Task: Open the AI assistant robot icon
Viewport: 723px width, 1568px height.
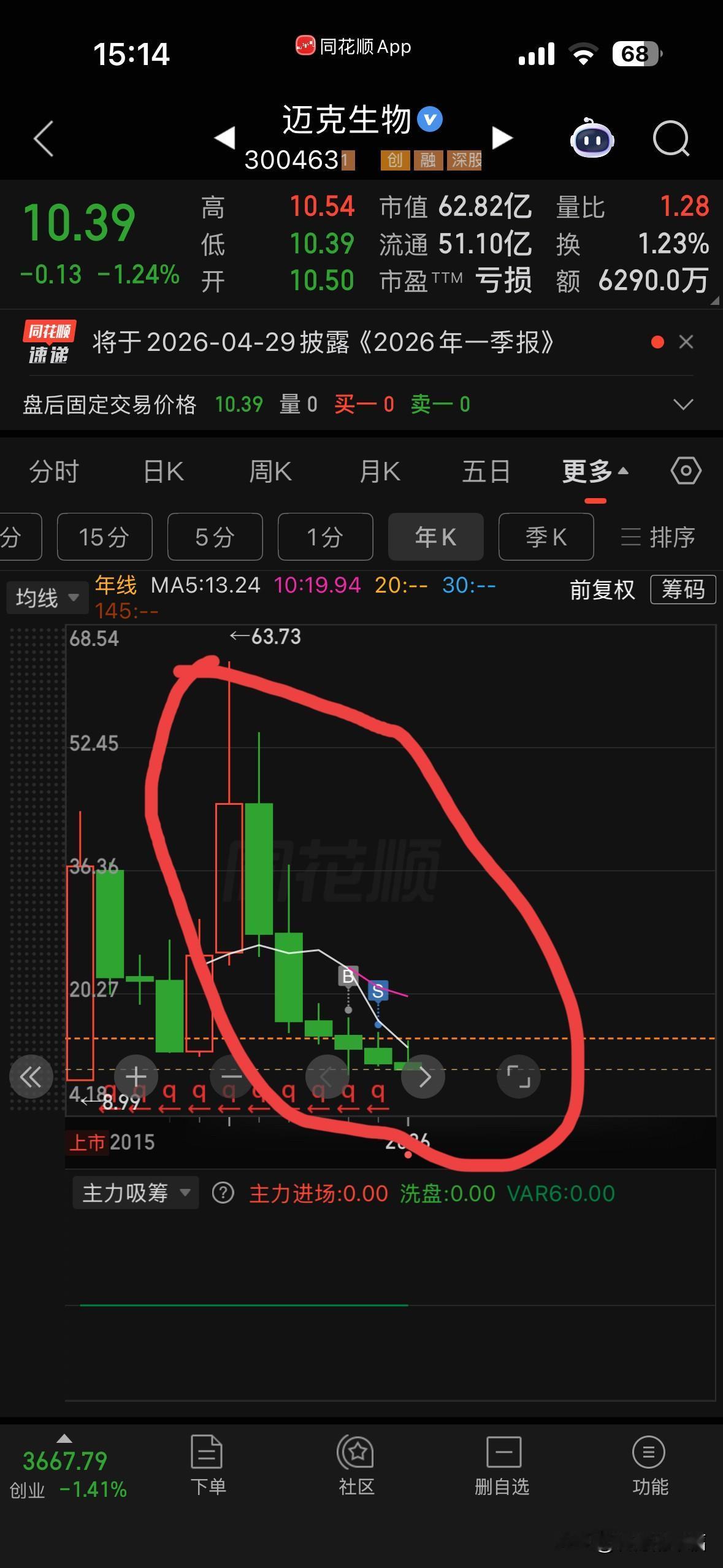Action: 591,139
